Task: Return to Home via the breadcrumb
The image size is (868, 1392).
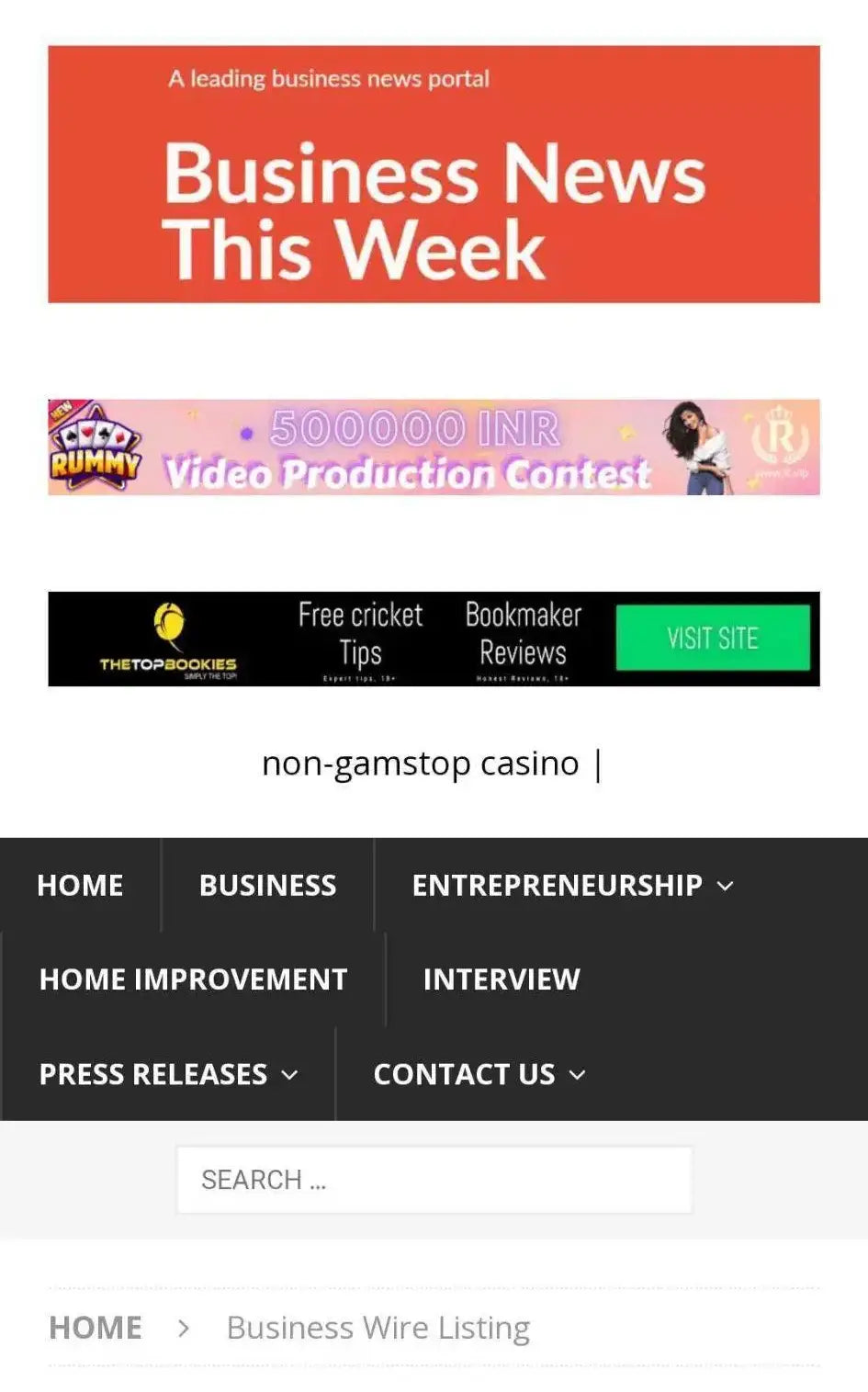Action: (x=96, y=1328)
